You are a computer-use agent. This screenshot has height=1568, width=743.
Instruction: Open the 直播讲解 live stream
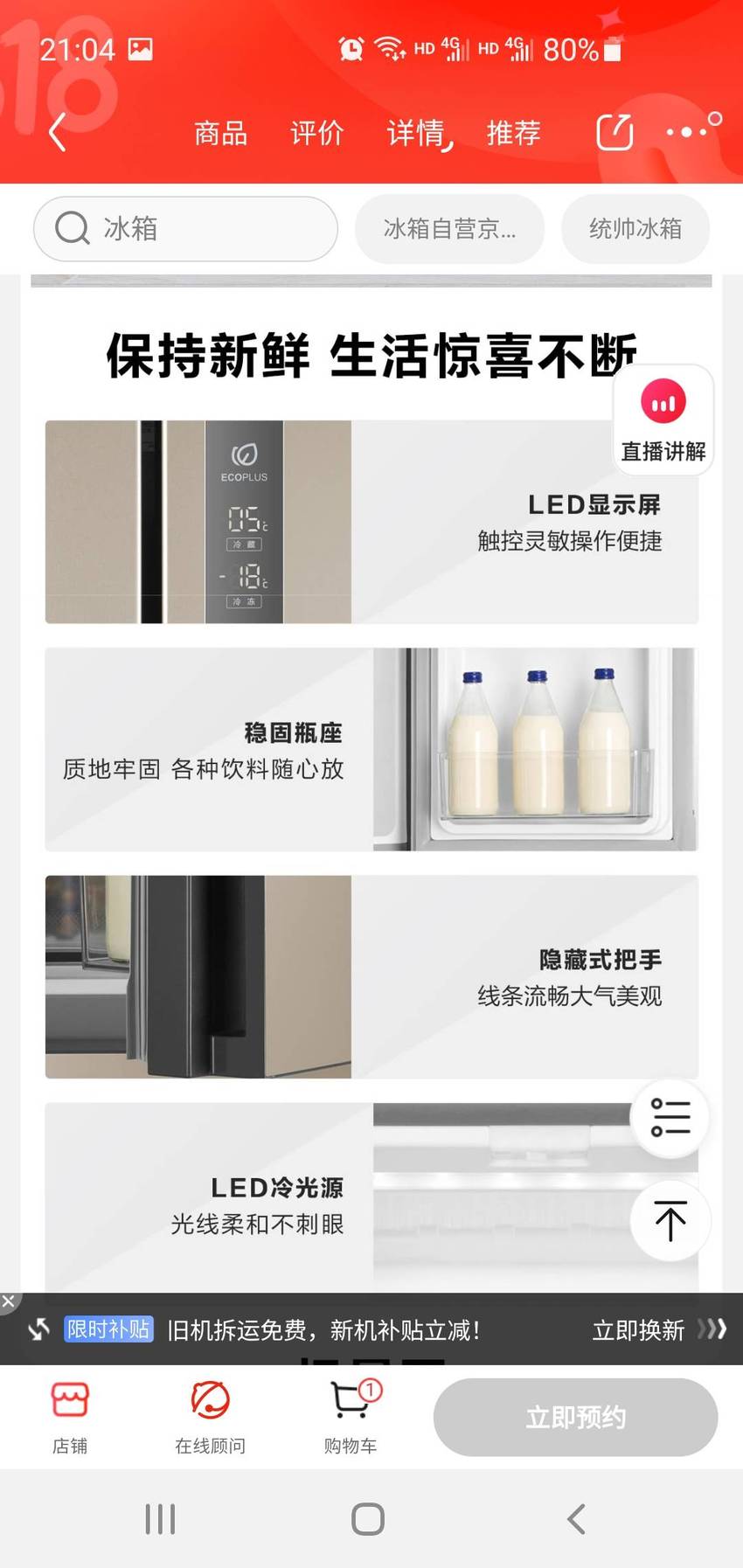[x=663, y=420]
